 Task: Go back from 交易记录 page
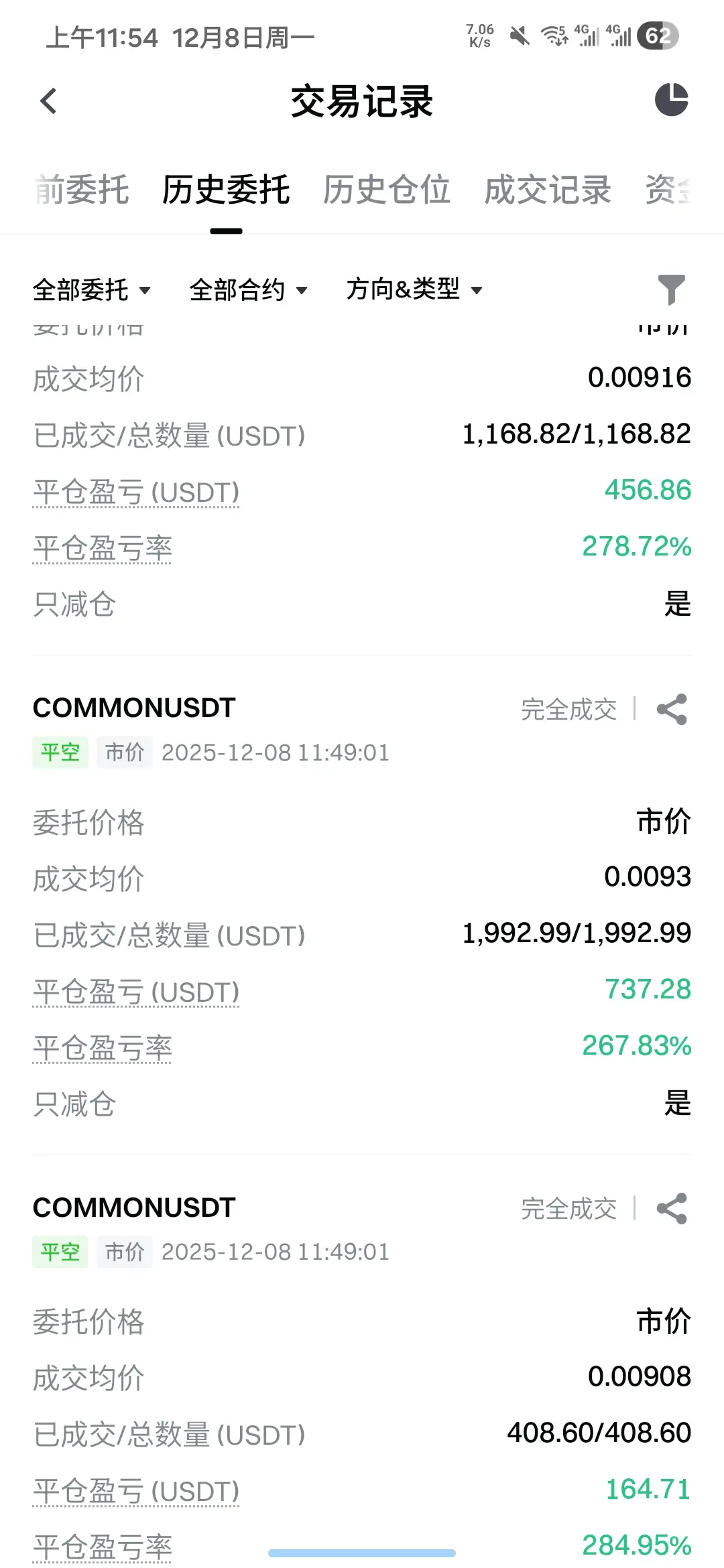[48, 101]
